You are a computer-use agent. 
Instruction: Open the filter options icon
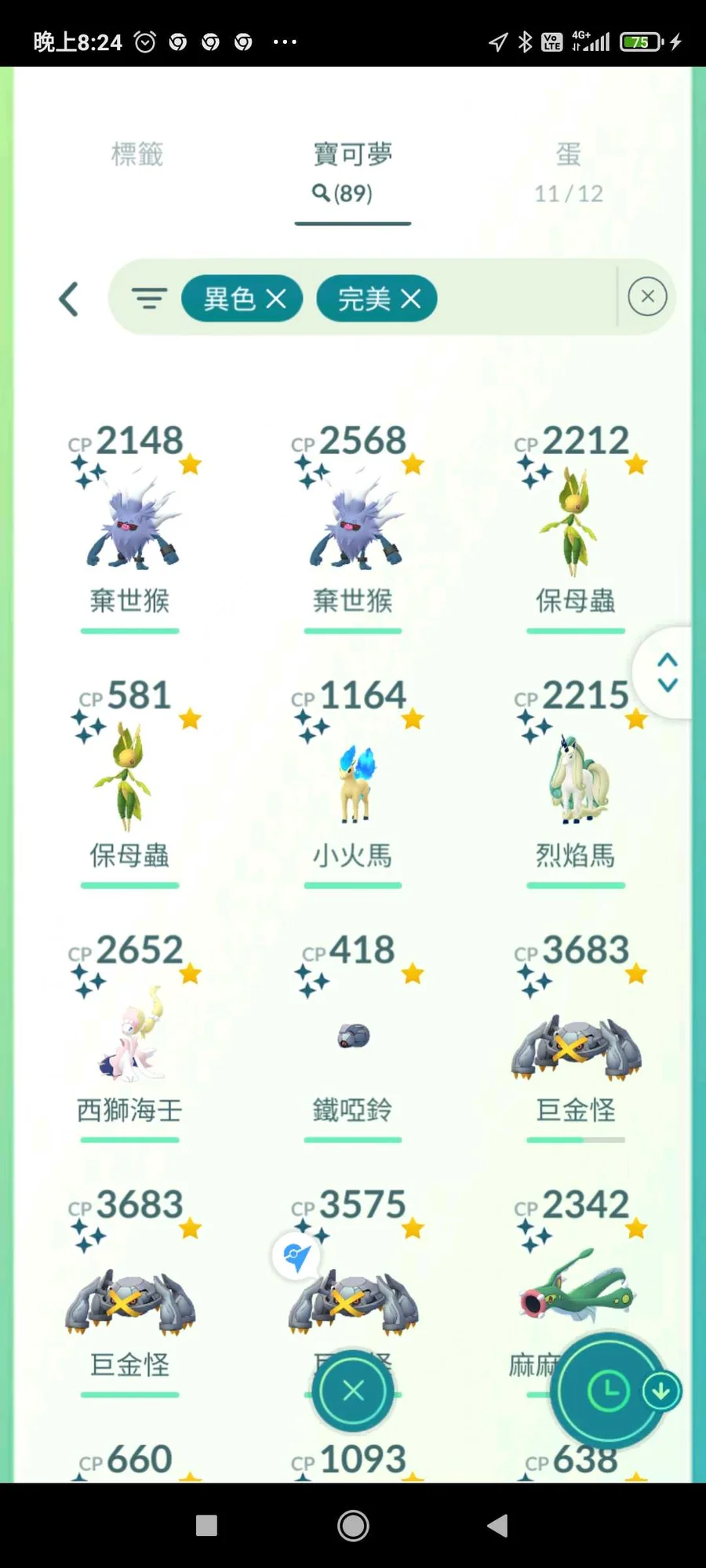[149, 299]
